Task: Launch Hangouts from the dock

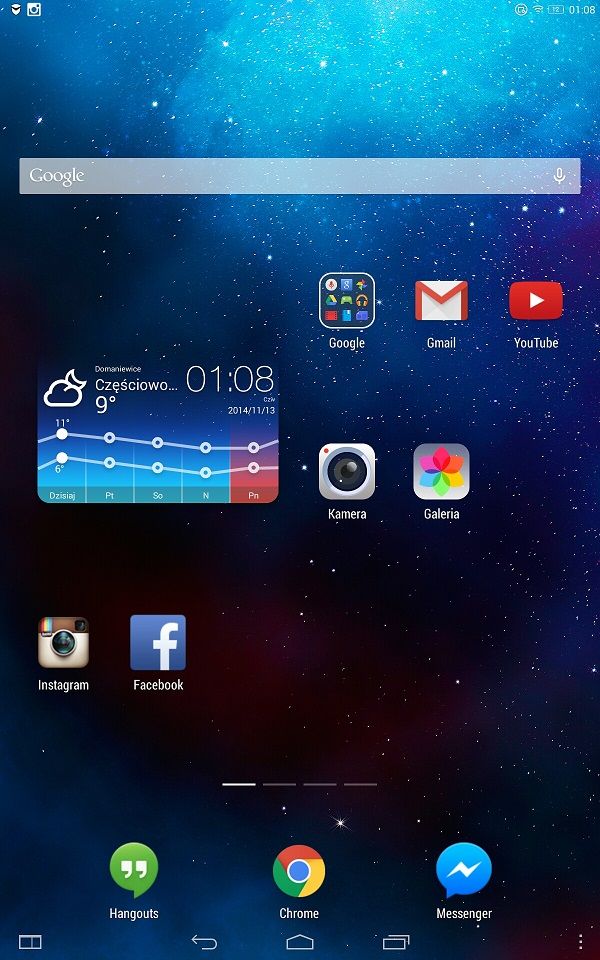Action: point(134,871)
